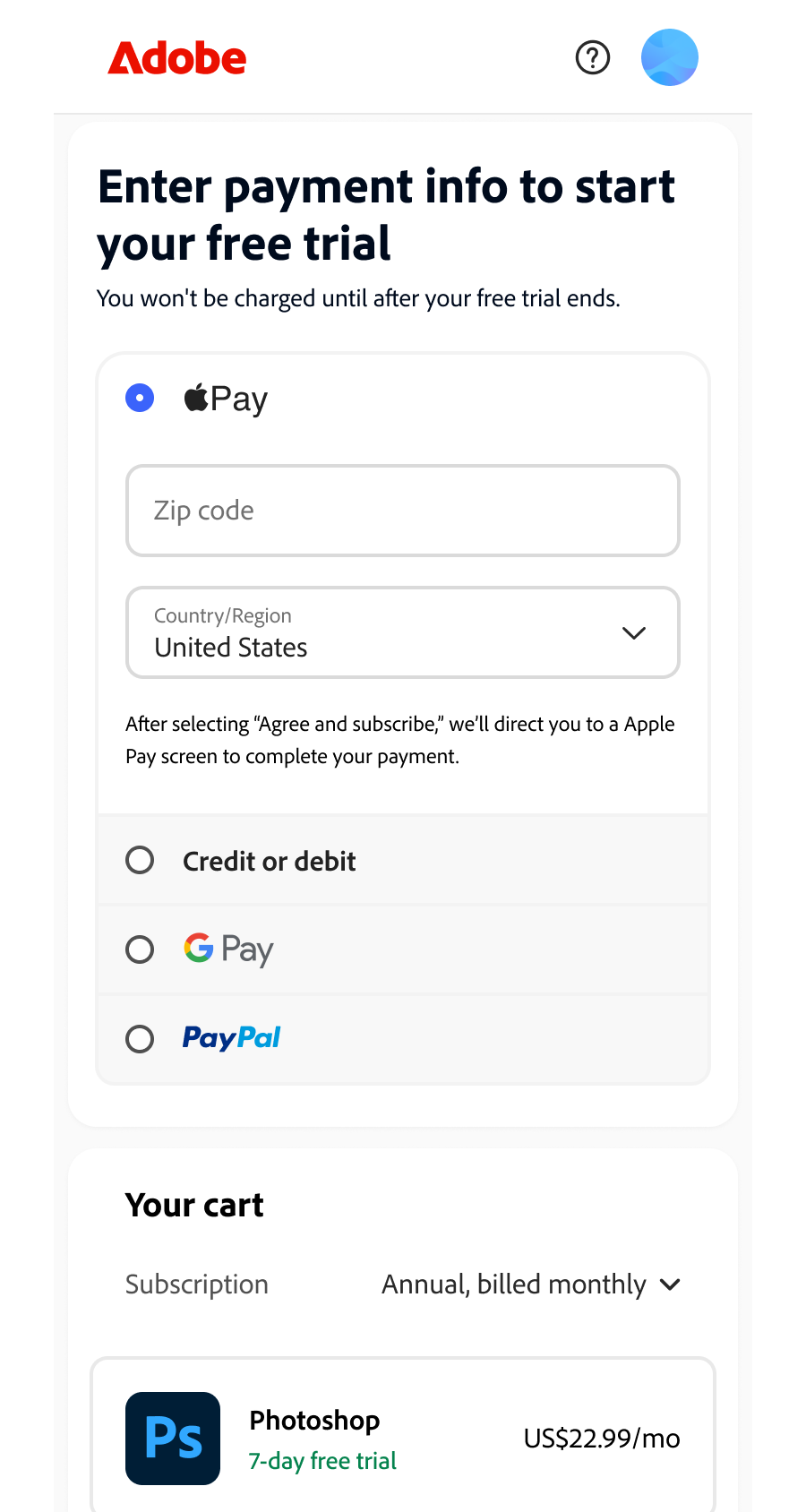Pick PayPal as payment method
Image resolution: width=806 pixels, height=1512 pixels.
403,1039
